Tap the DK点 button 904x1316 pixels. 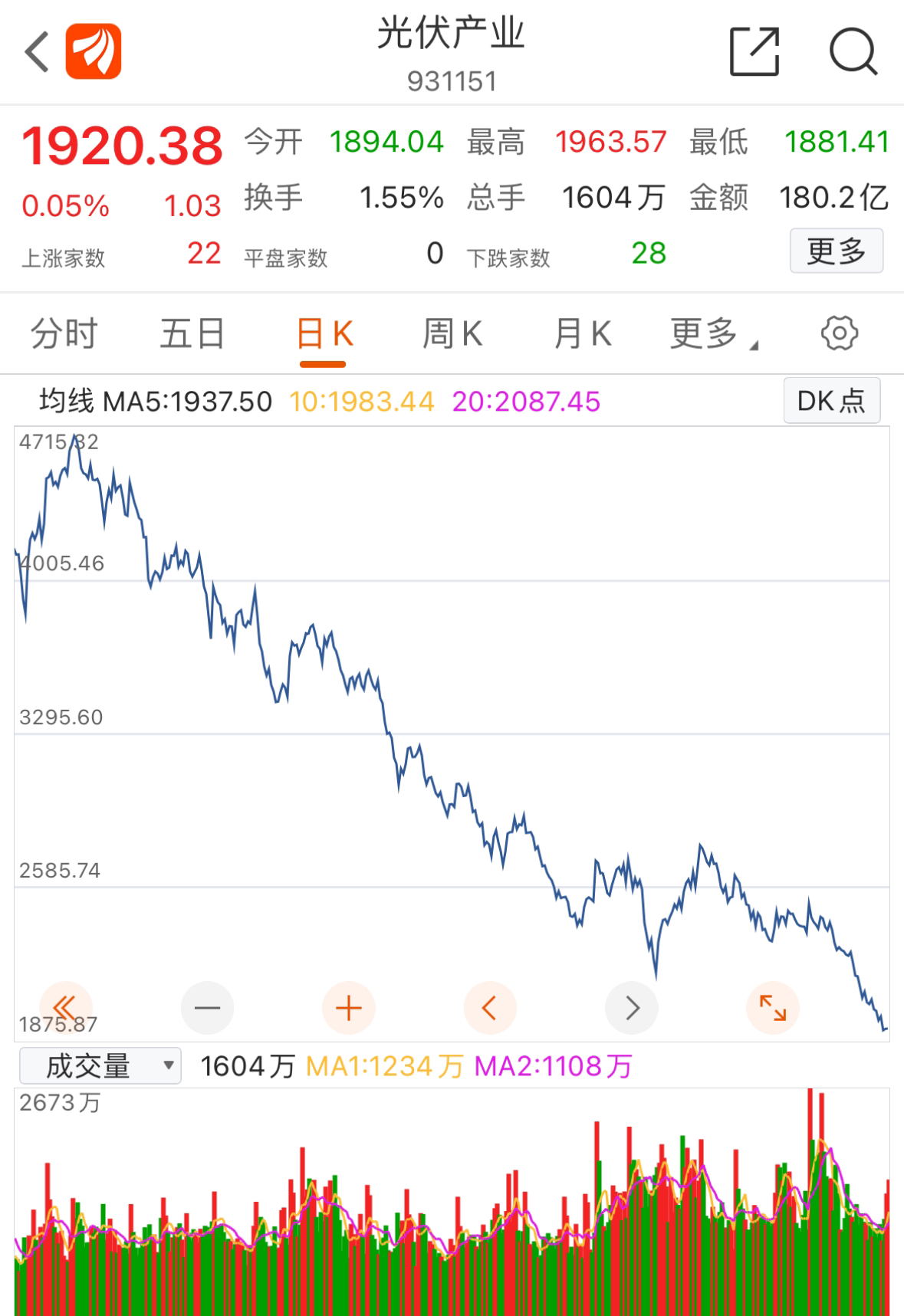pos(832,400)
